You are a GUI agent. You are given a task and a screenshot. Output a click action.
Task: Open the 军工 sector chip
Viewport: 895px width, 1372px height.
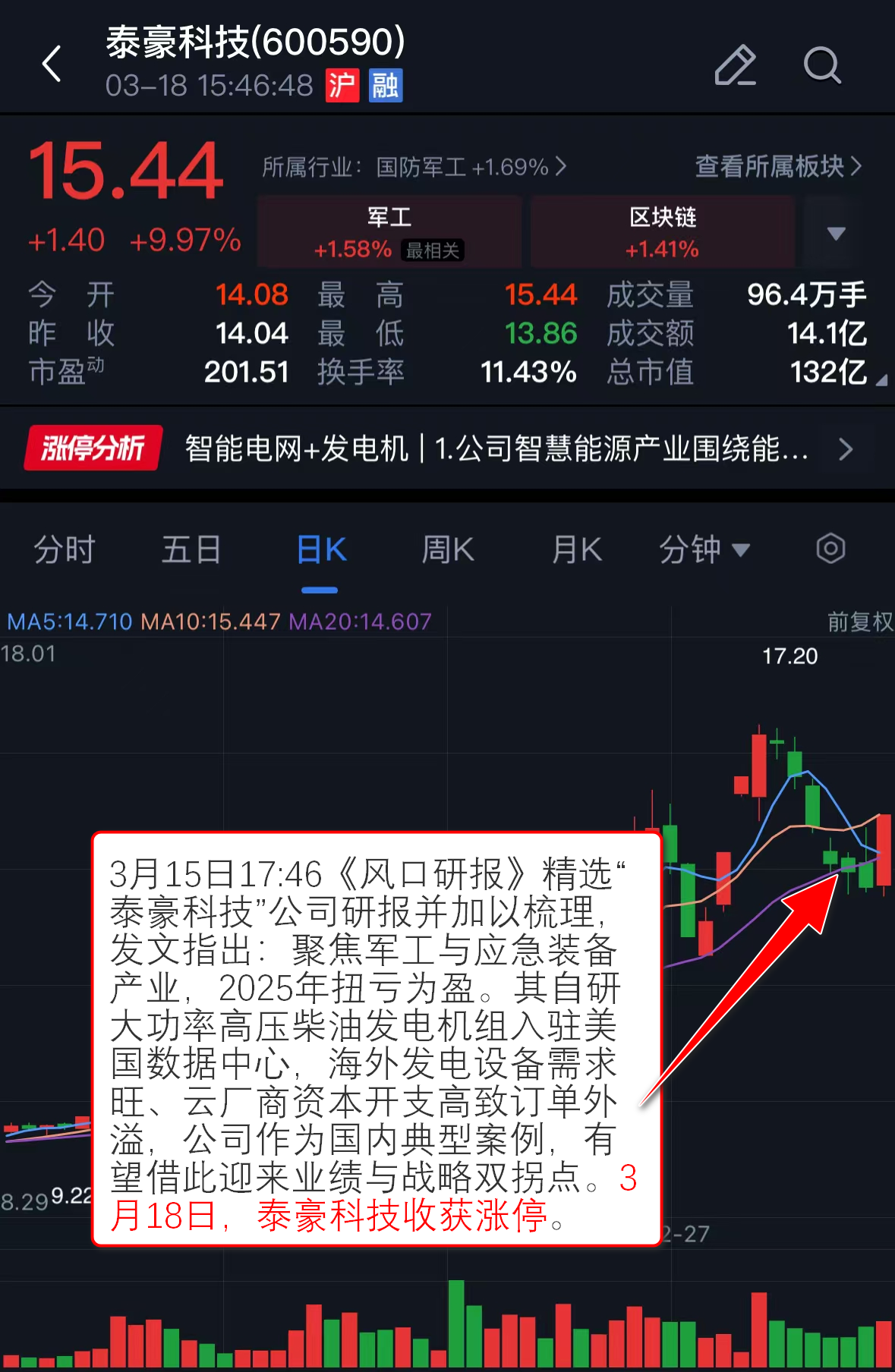click(x=389, y=232)
